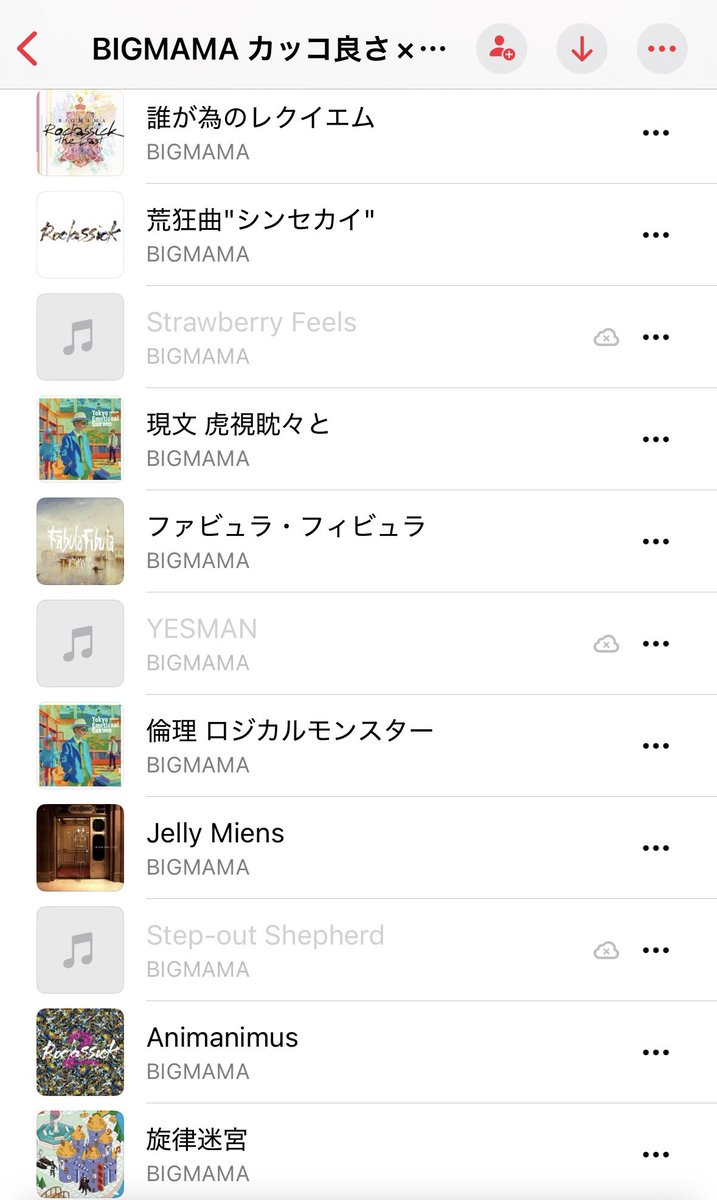Play the song 誰が為のレクイエム
This screenshot has height=1200, width=717.
260,119
